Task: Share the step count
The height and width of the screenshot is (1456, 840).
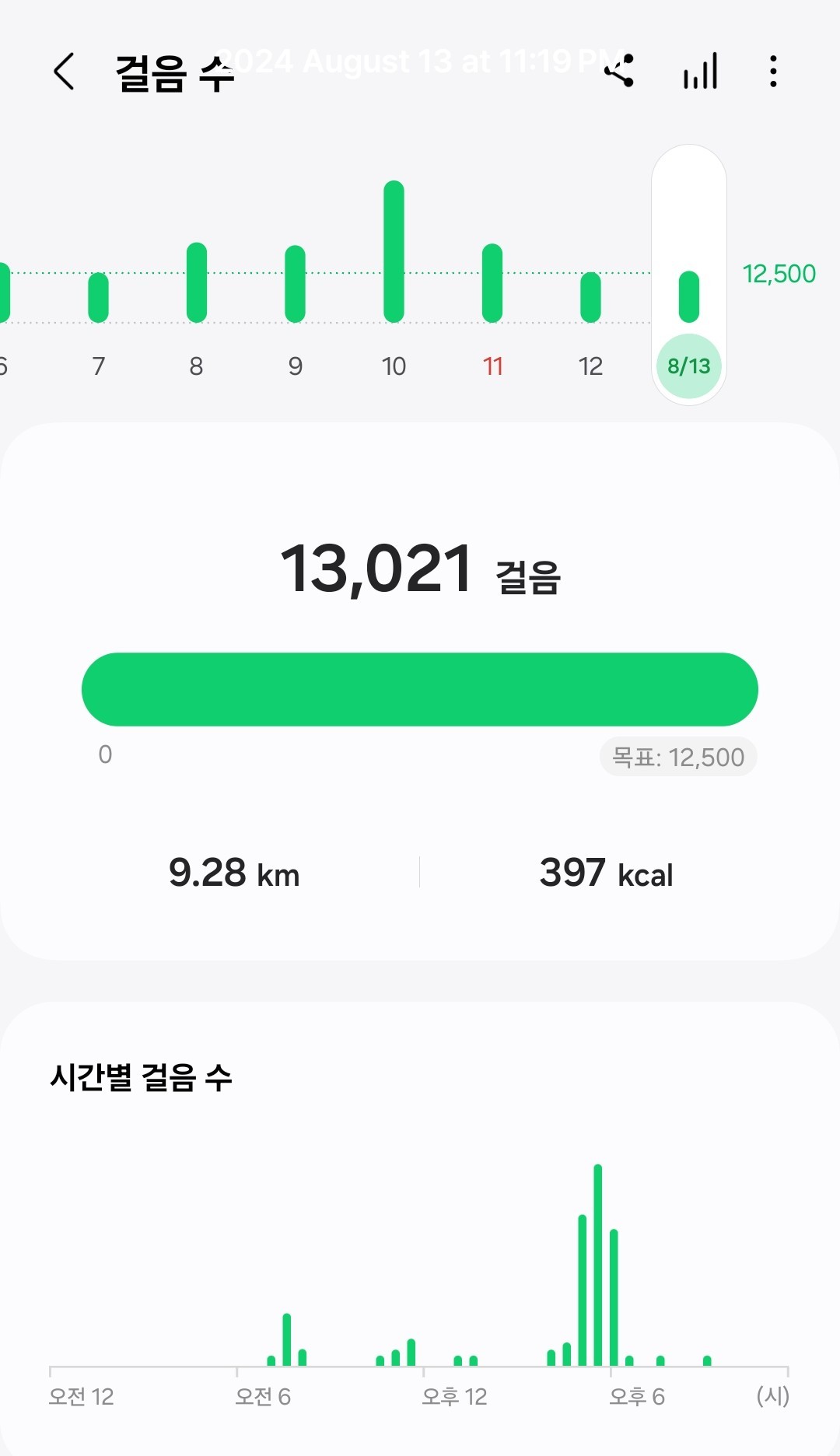Action: tap(619, 72)
